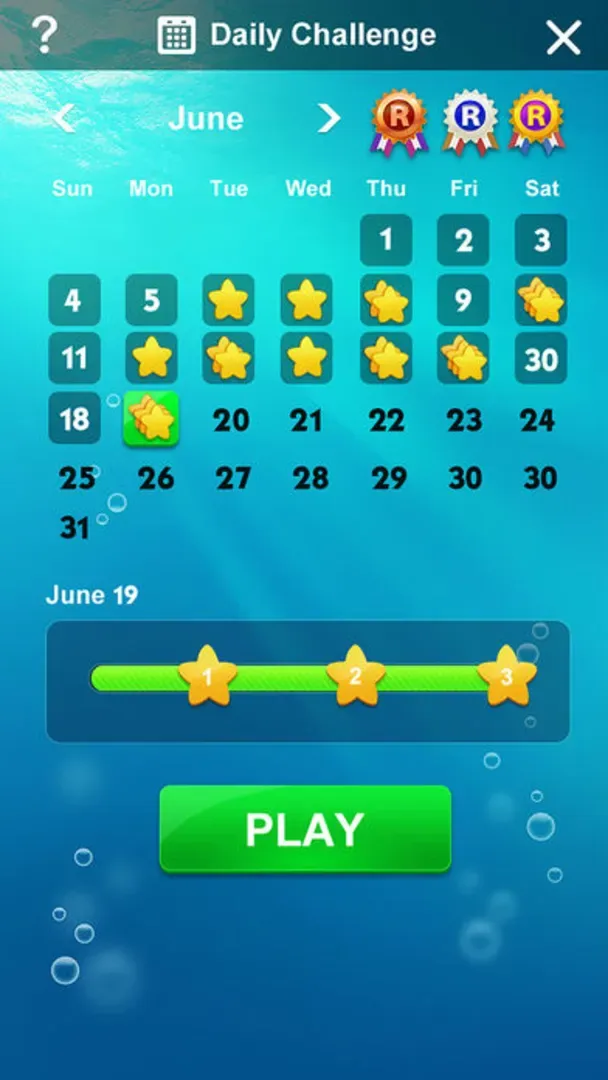Select day 2 on the calendar
This screenshot has height=1080, width=608.
click(x=463, y=240)
